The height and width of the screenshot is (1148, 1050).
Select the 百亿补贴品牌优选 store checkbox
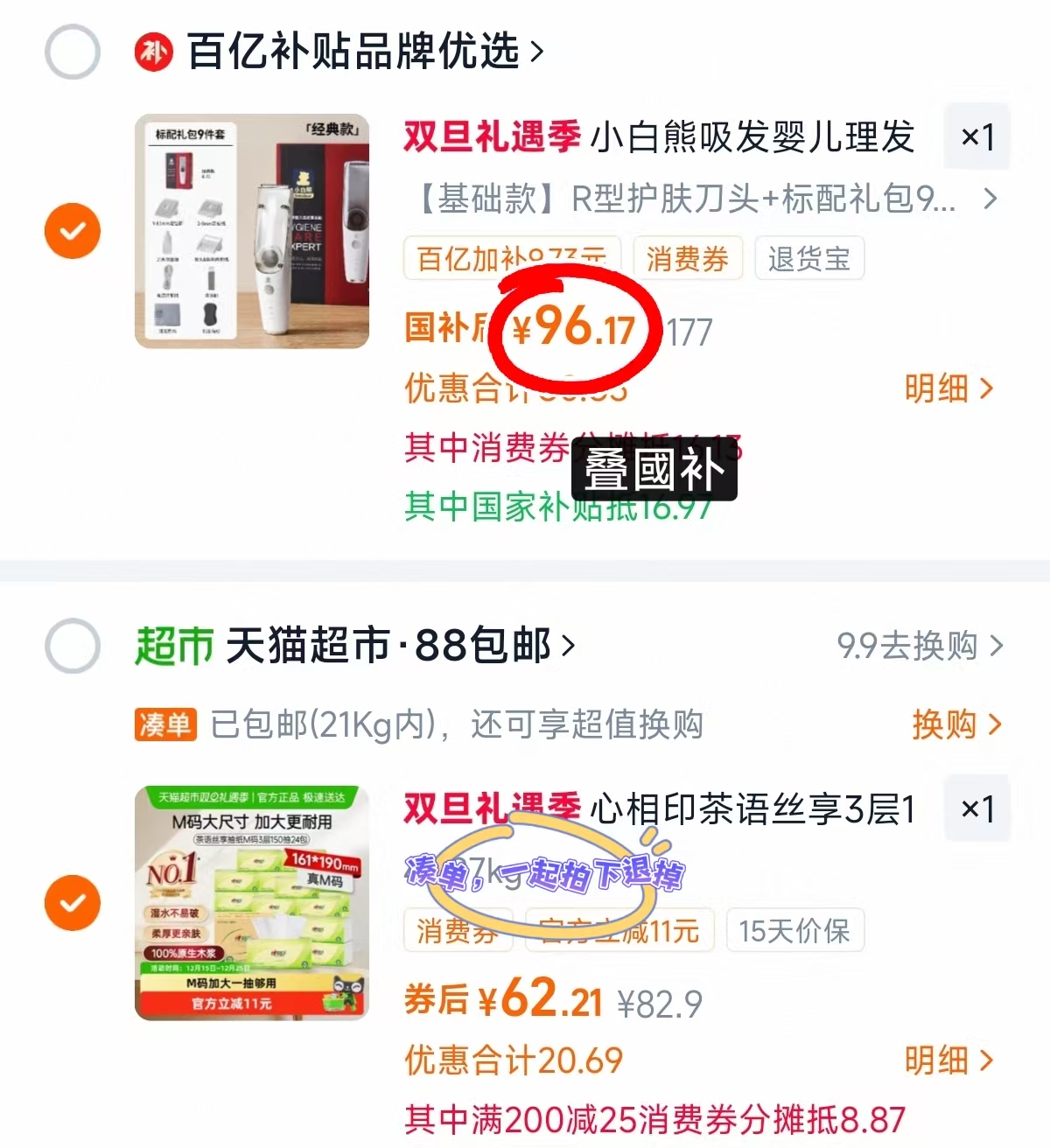pos(72,51)
